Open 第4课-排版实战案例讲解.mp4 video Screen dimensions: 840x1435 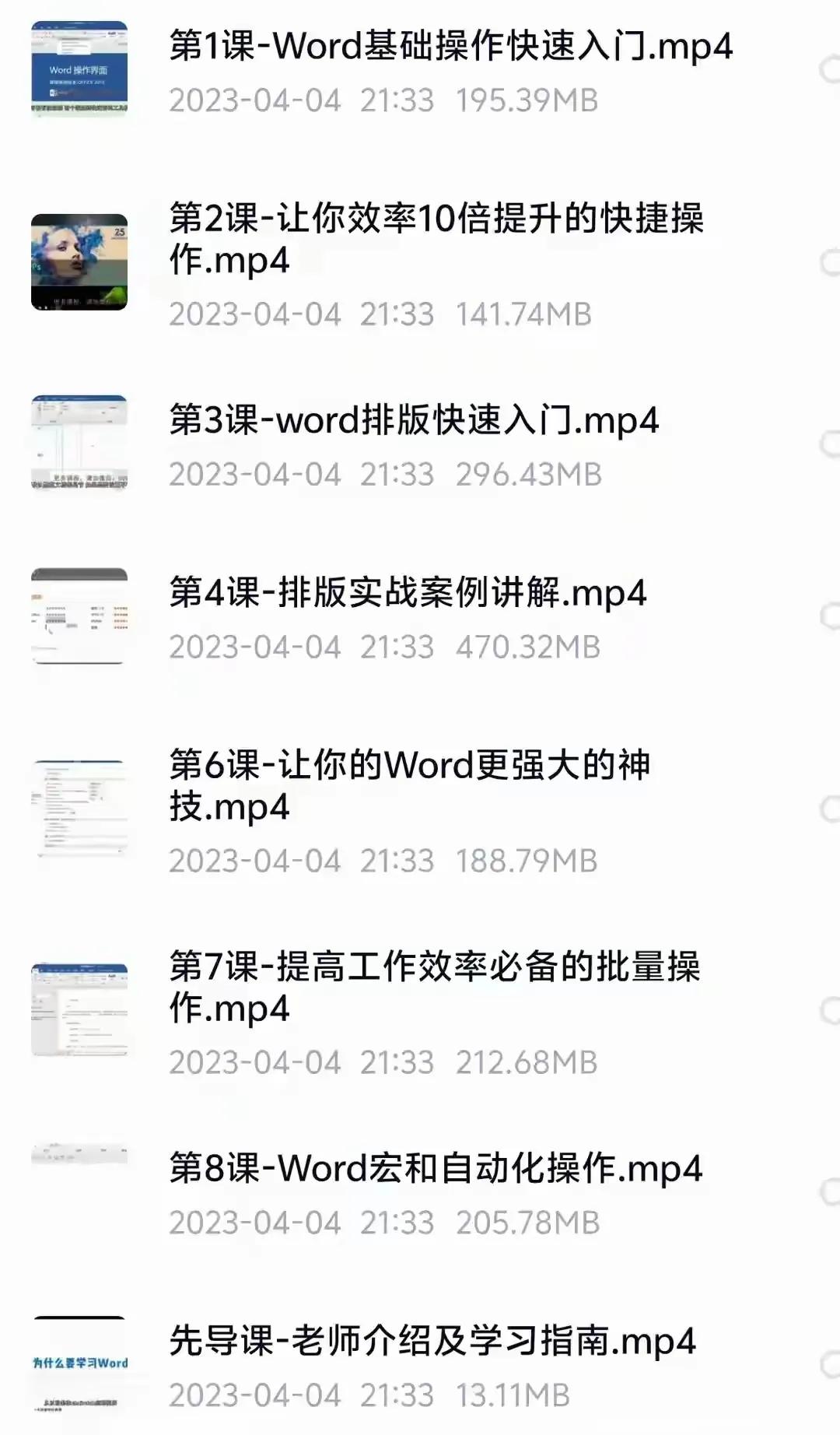[x=408, y=594]
